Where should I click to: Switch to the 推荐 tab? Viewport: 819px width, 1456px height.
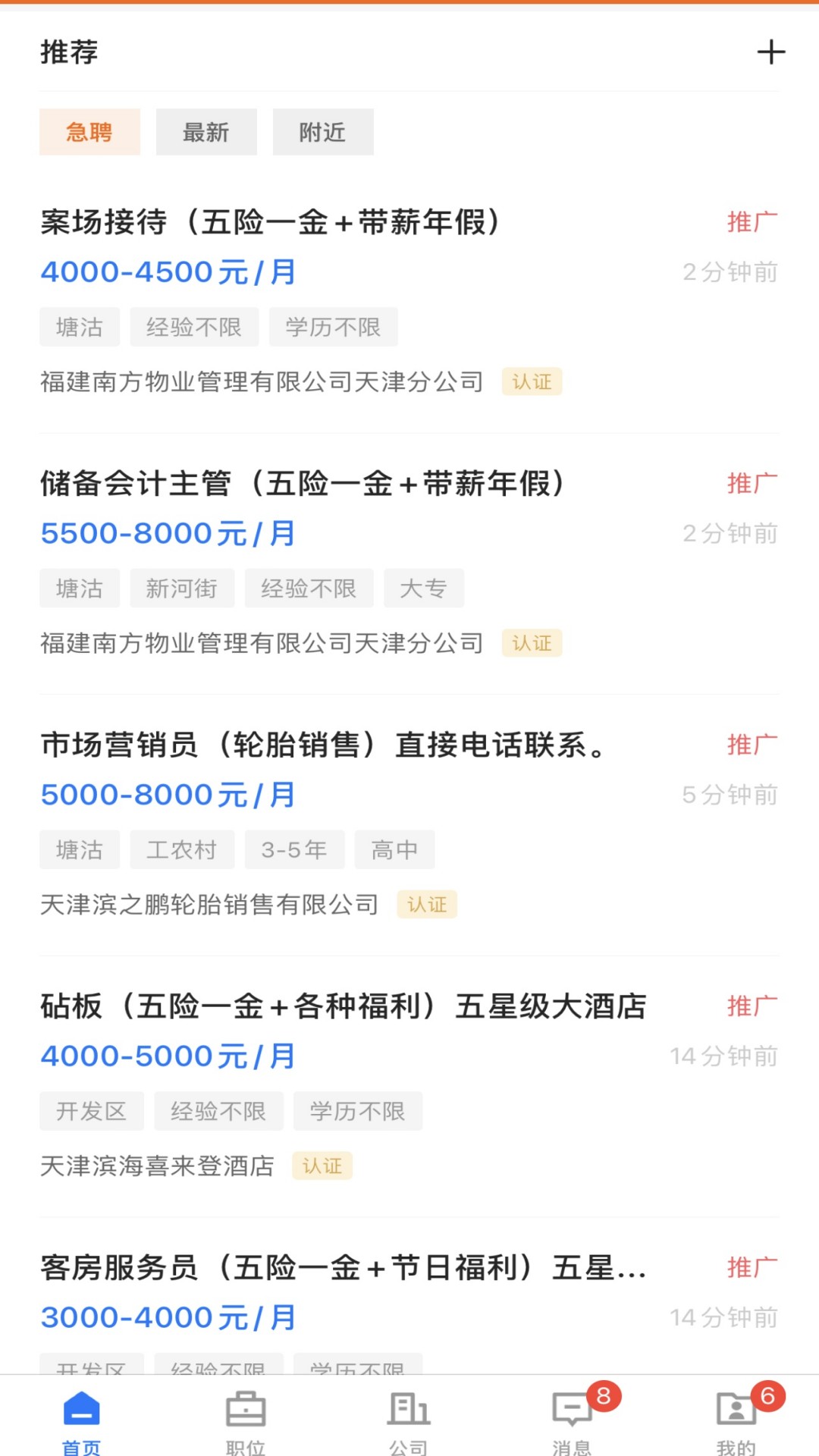[x=68, y=52]
